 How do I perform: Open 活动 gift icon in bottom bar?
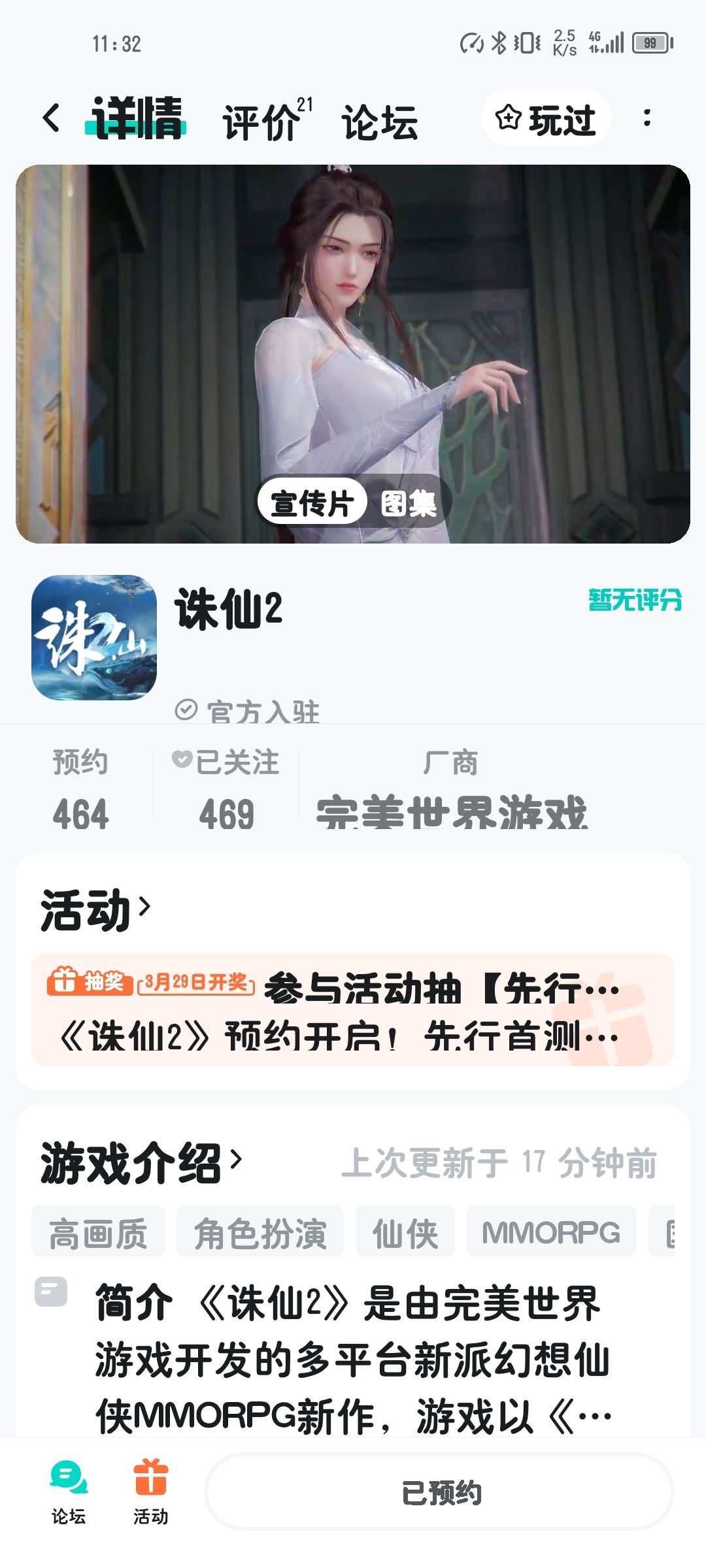[x=151, y=1492]
